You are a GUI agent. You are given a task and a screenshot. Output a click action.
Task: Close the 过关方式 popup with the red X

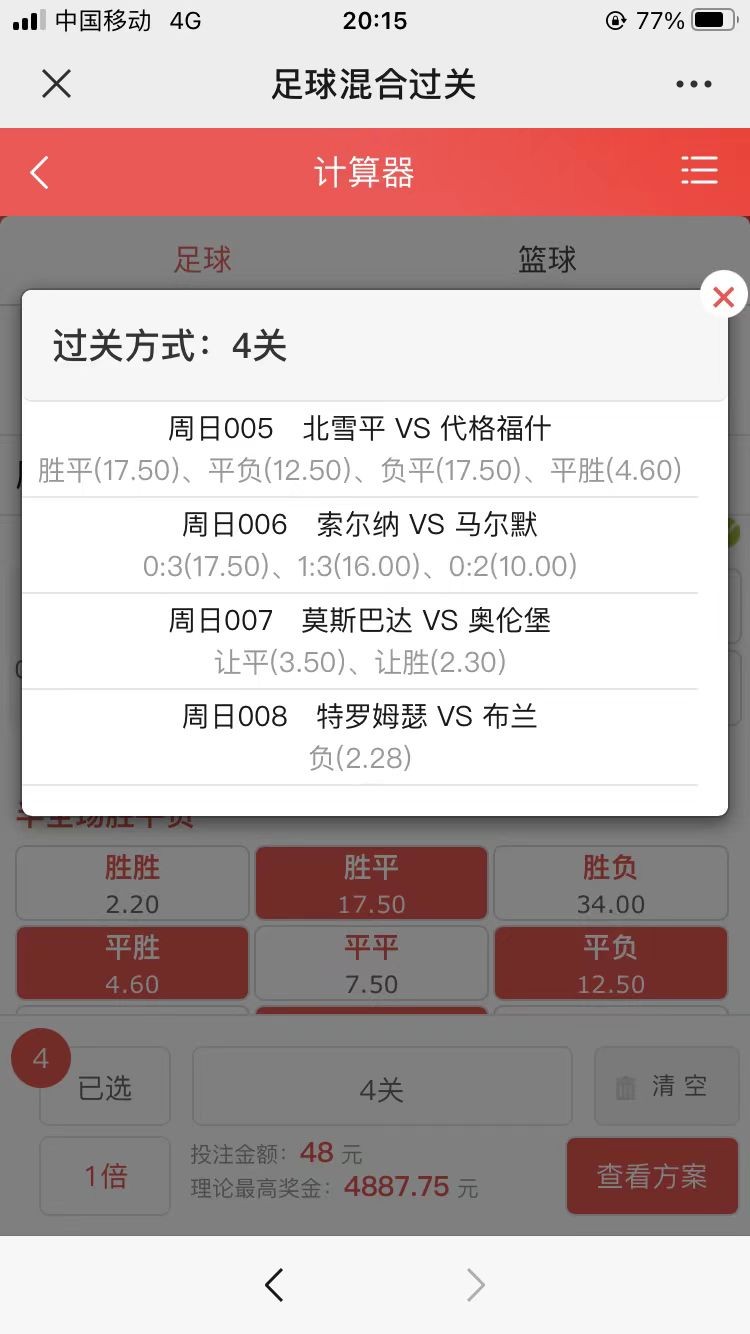723,296
